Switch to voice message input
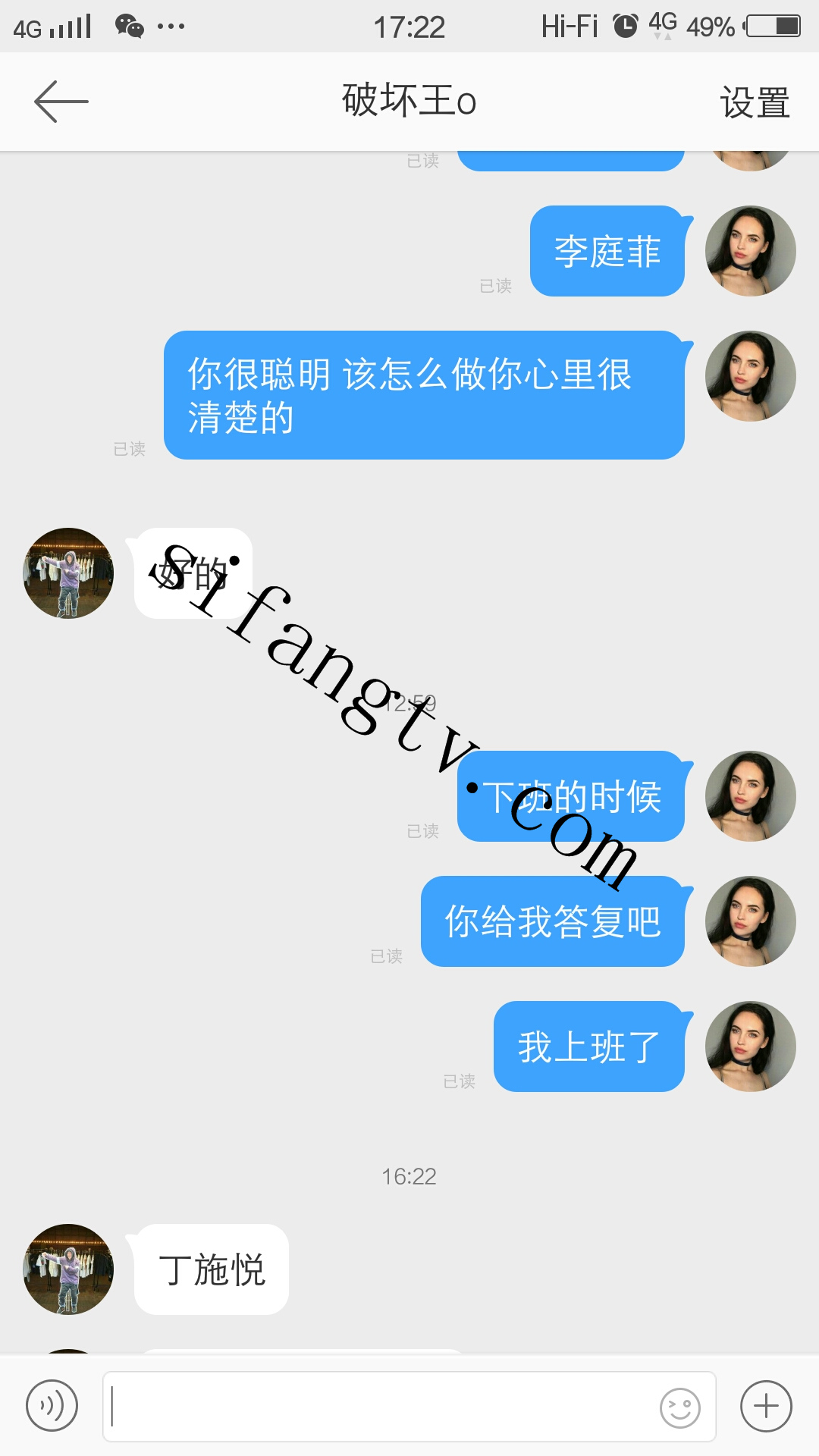Viewport: 819px width, 1456px height. [52, 1406]
